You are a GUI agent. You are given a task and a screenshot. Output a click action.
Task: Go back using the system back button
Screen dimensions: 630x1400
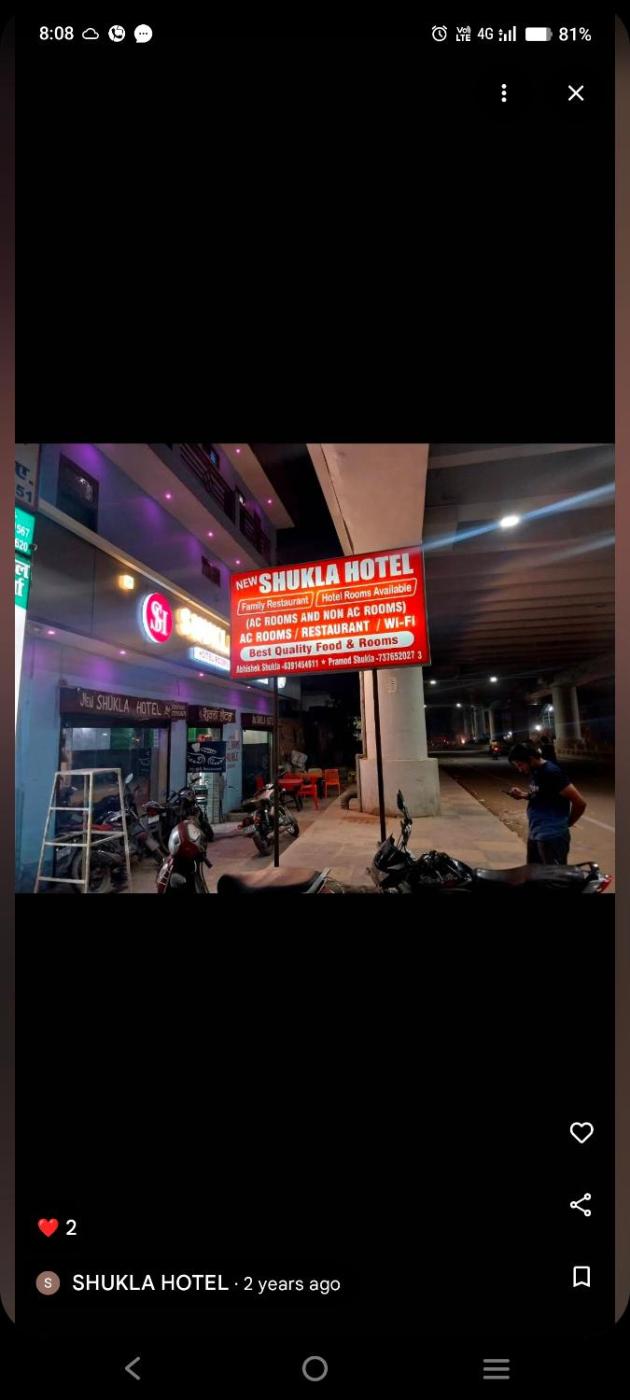133,1368
